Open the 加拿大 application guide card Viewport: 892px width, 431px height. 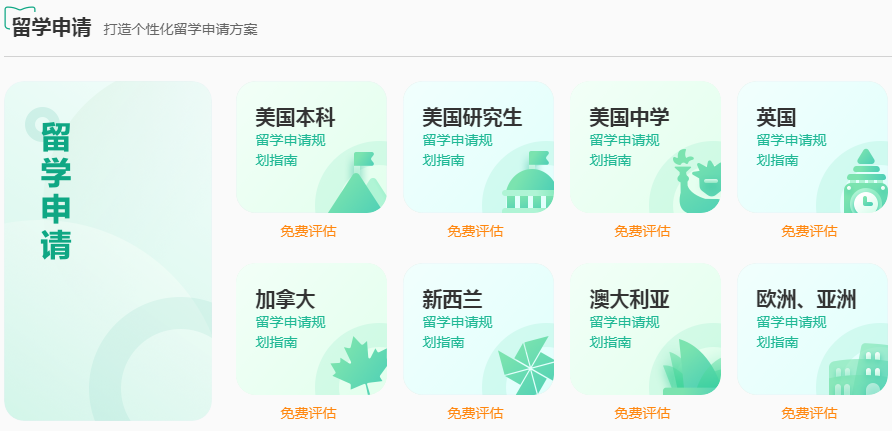(x=311, y=329)
